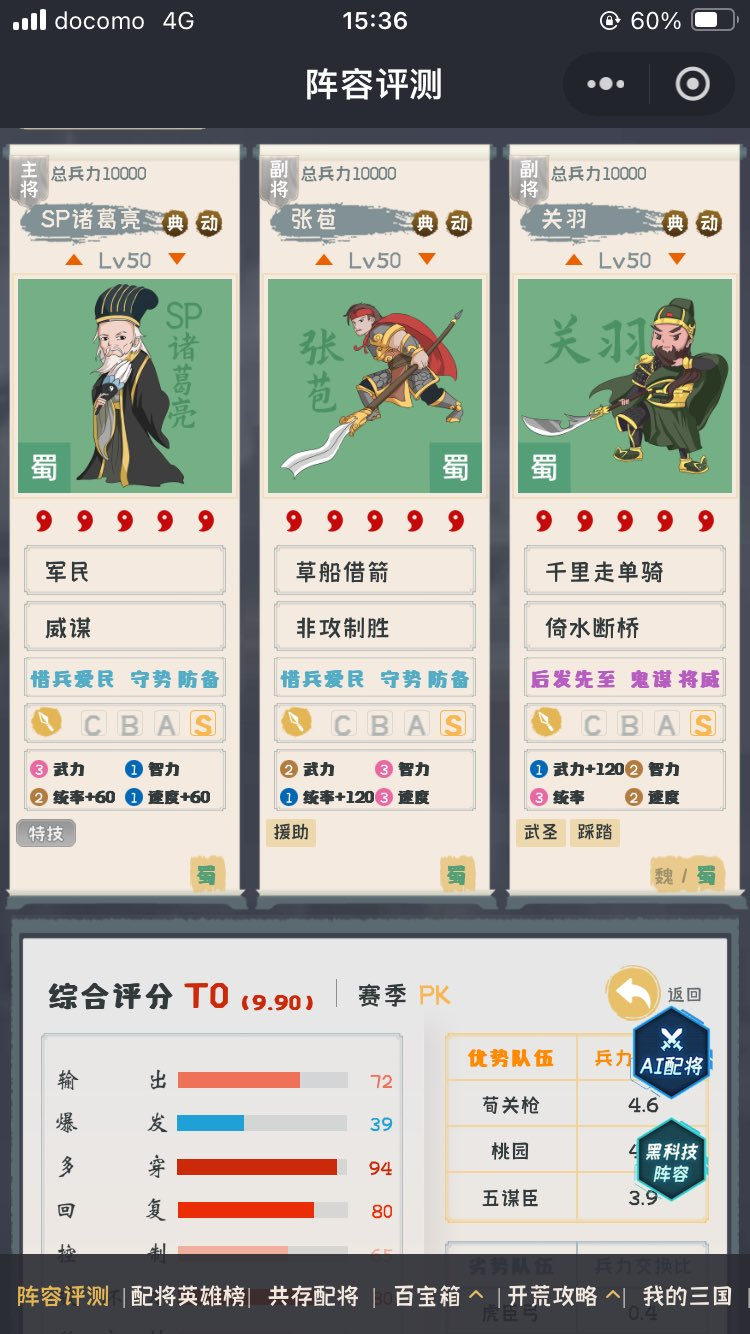The width and height of the screenshot is (750, 1334).
Task: Close the mini program via the circle icon
Action: pos(692,85)
